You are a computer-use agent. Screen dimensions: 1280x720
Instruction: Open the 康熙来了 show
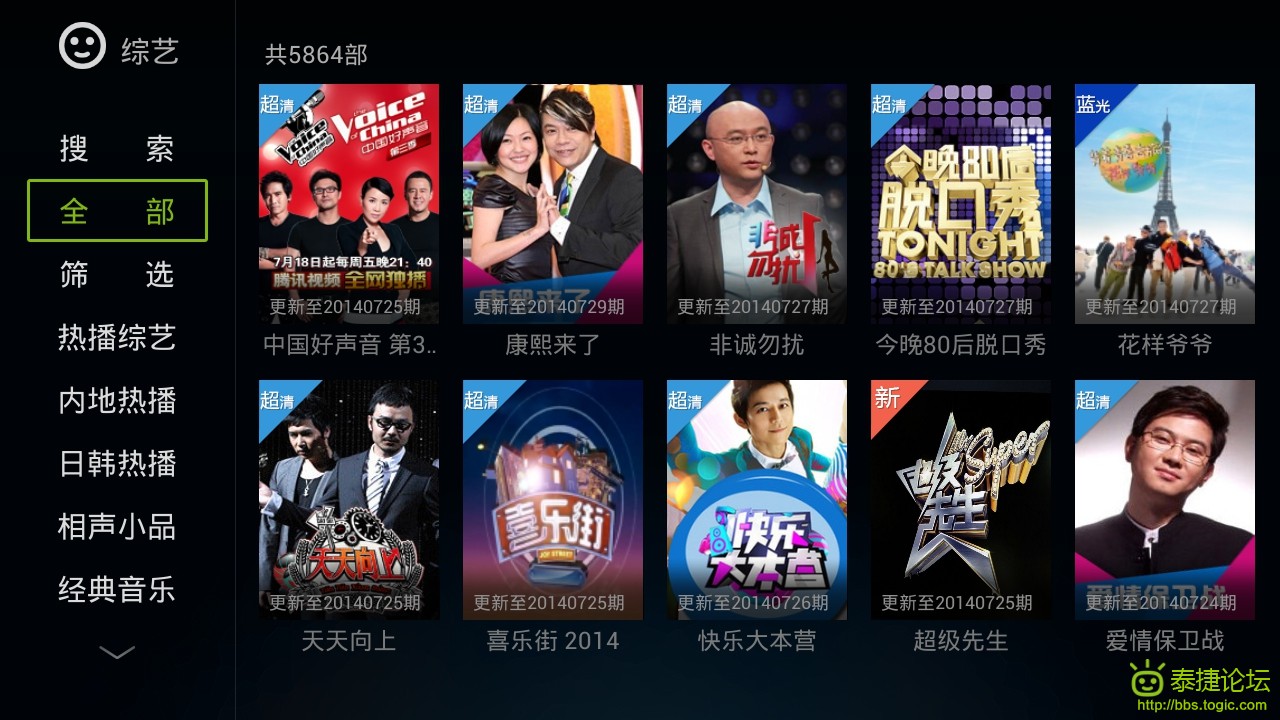click(553, 204)
